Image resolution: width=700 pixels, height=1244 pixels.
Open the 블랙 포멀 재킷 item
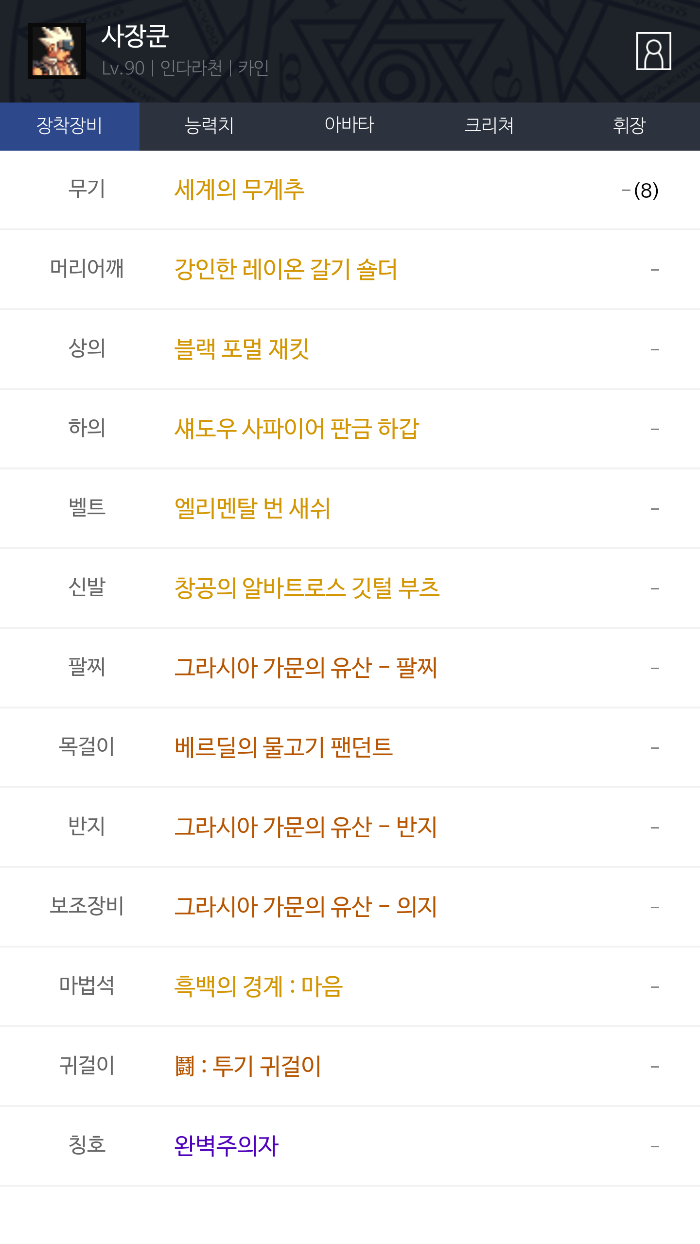242,349
